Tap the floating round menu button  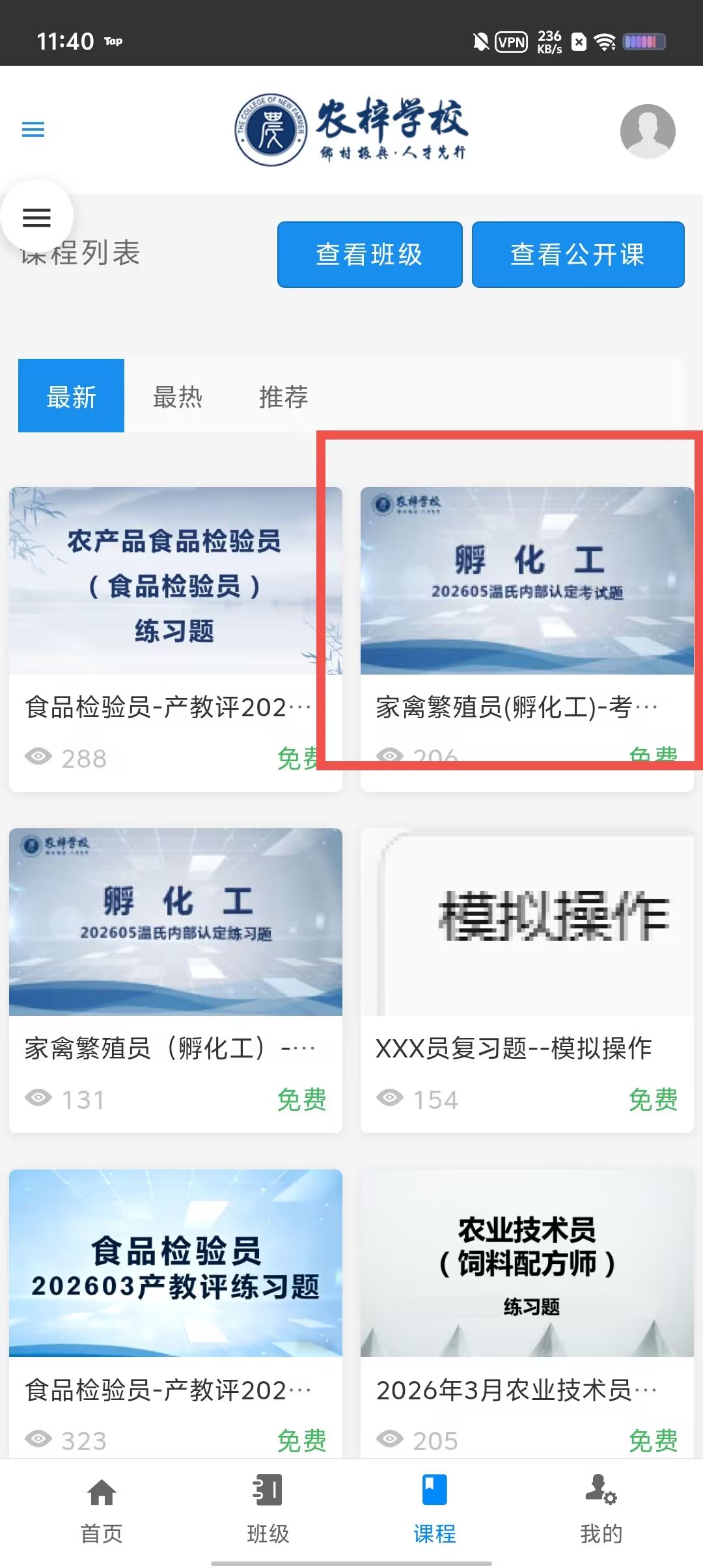(x=36, y=217)
